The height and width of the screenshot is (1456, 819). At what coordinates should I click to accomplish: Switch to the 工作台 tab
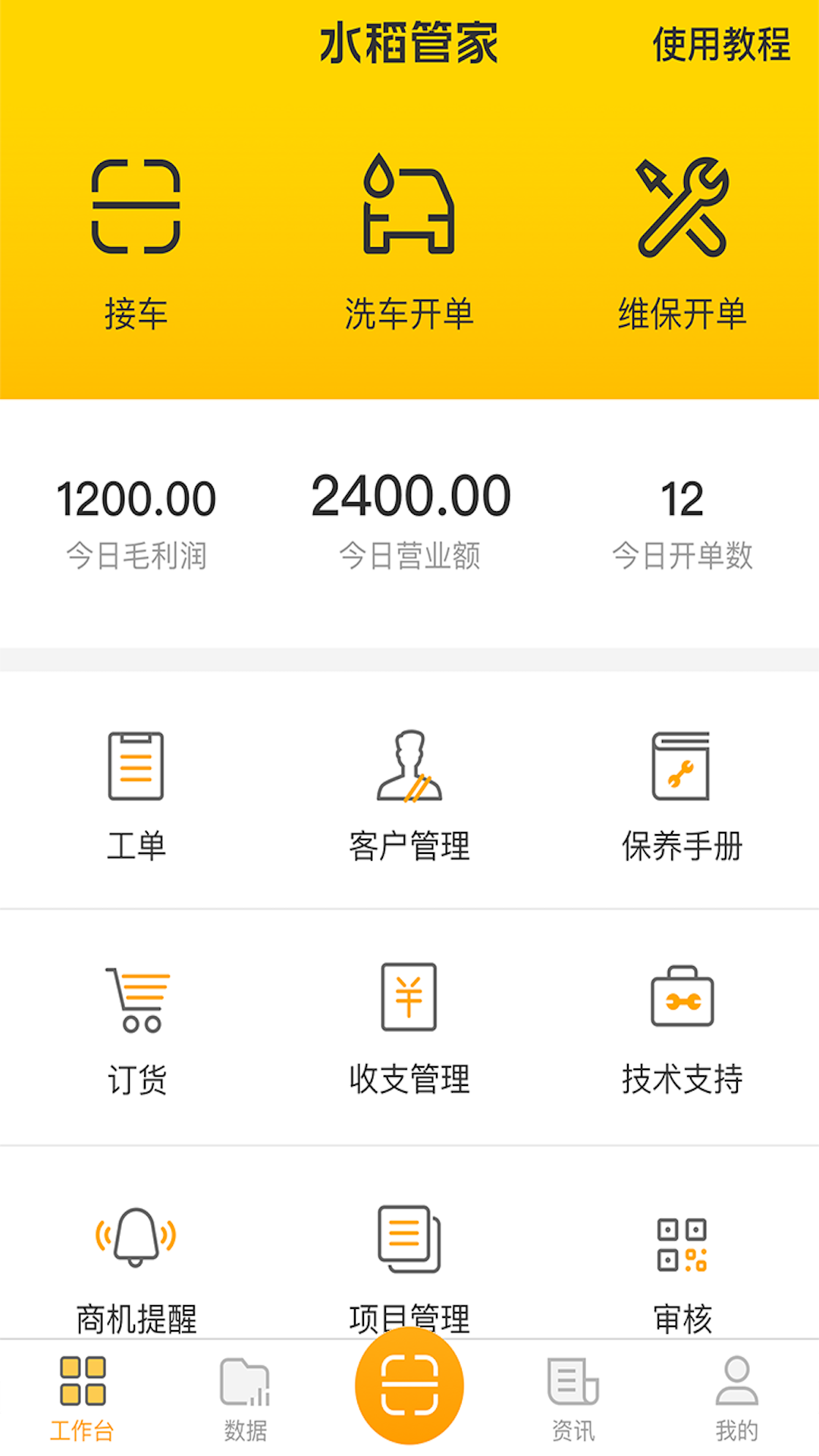tap(82, 1399)
